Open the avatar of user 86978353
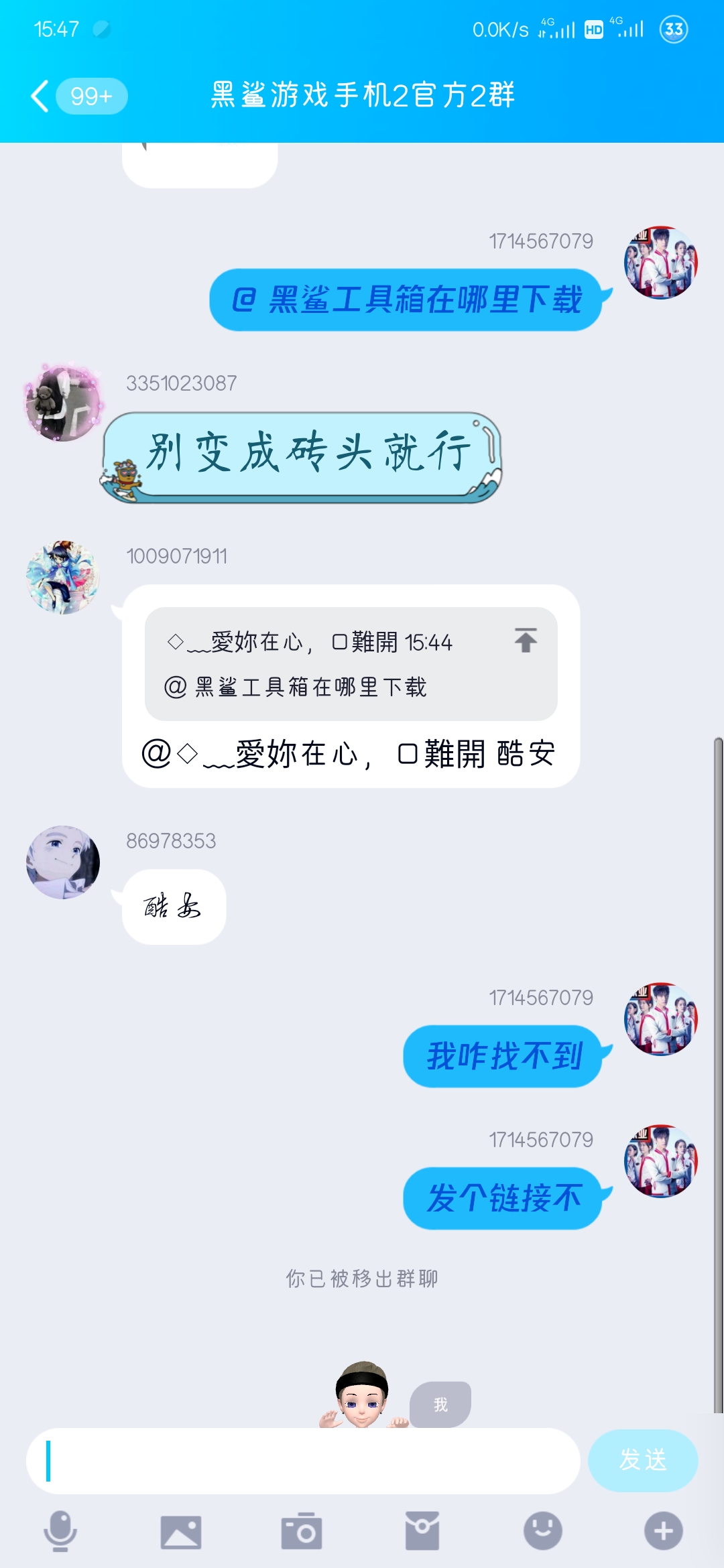Viewport: 724px width, 1568px height. point(63,862)
